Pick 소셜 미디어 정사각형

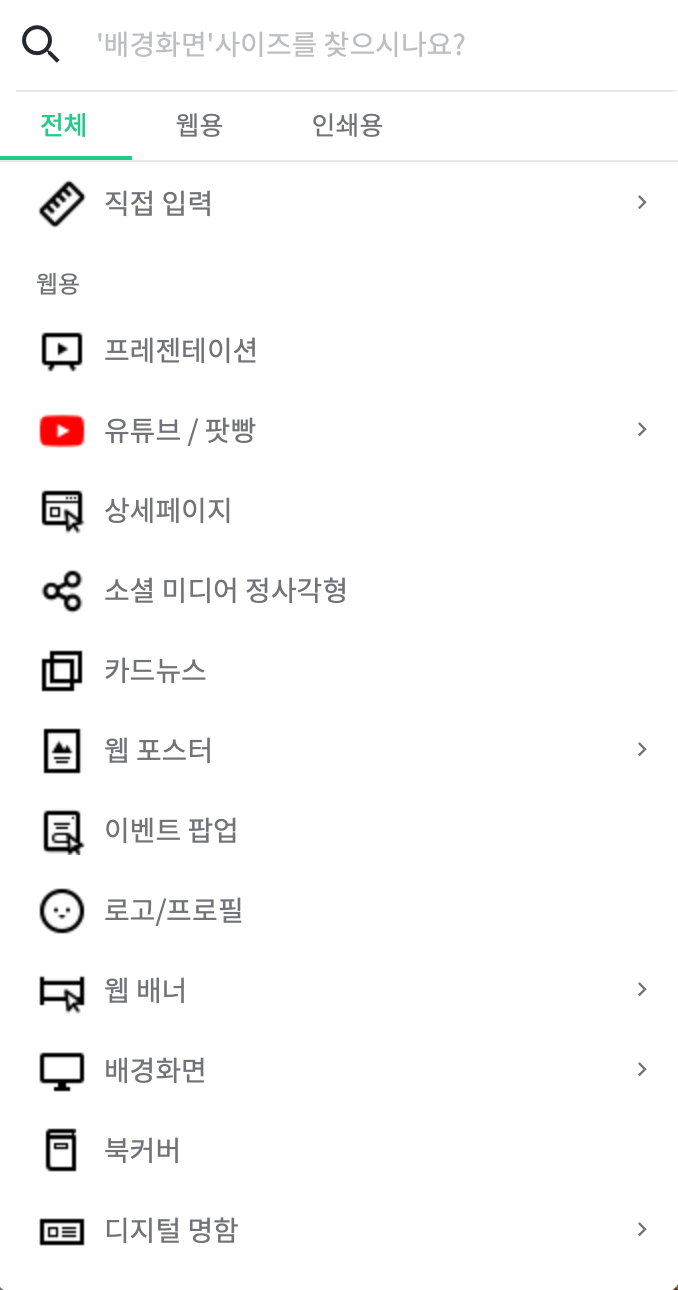339,590
